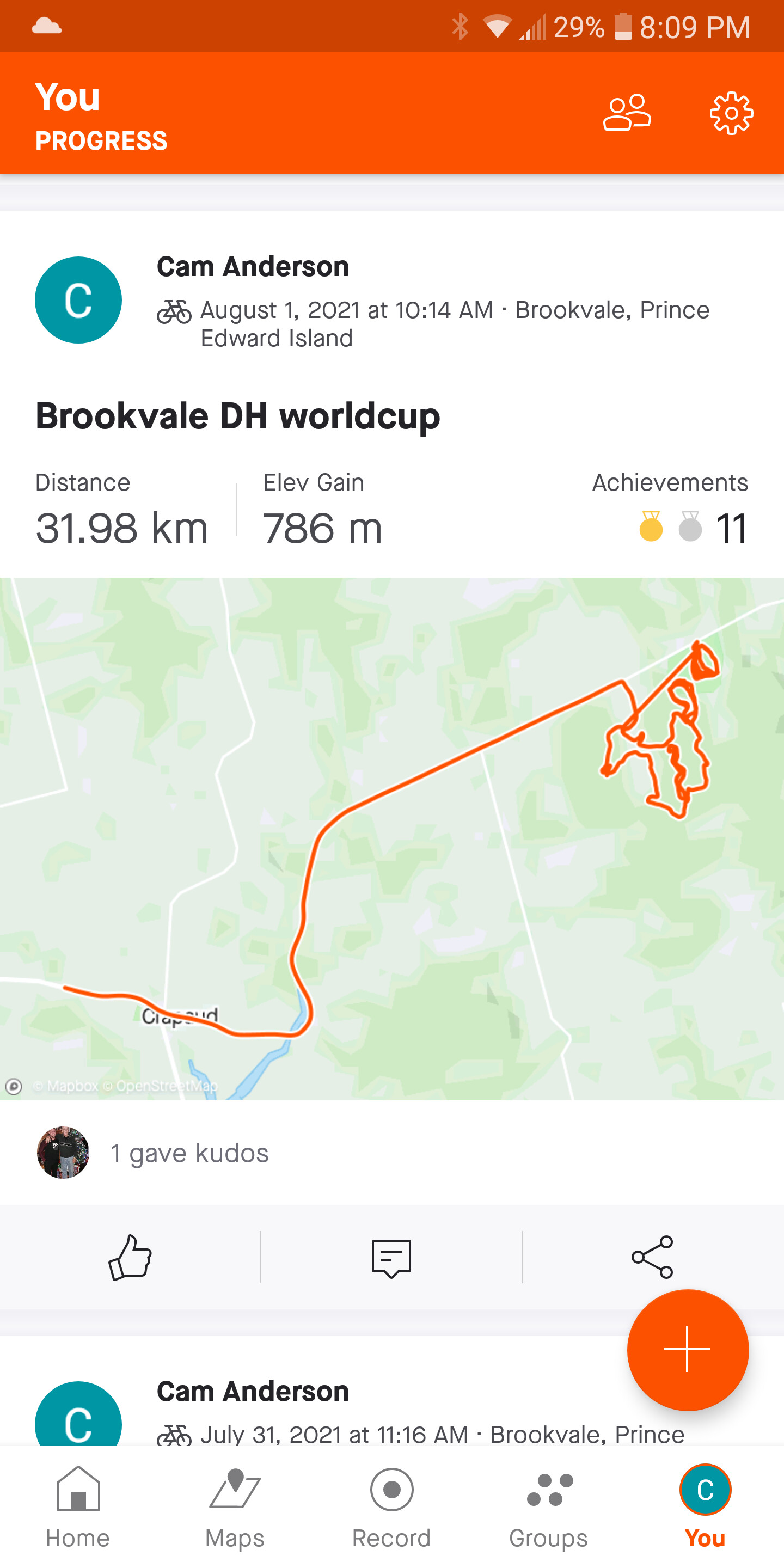Image resolution: width=784 pixels, height=1568 pixels.
Task: Select the You tab
Action: [705, 1507]
